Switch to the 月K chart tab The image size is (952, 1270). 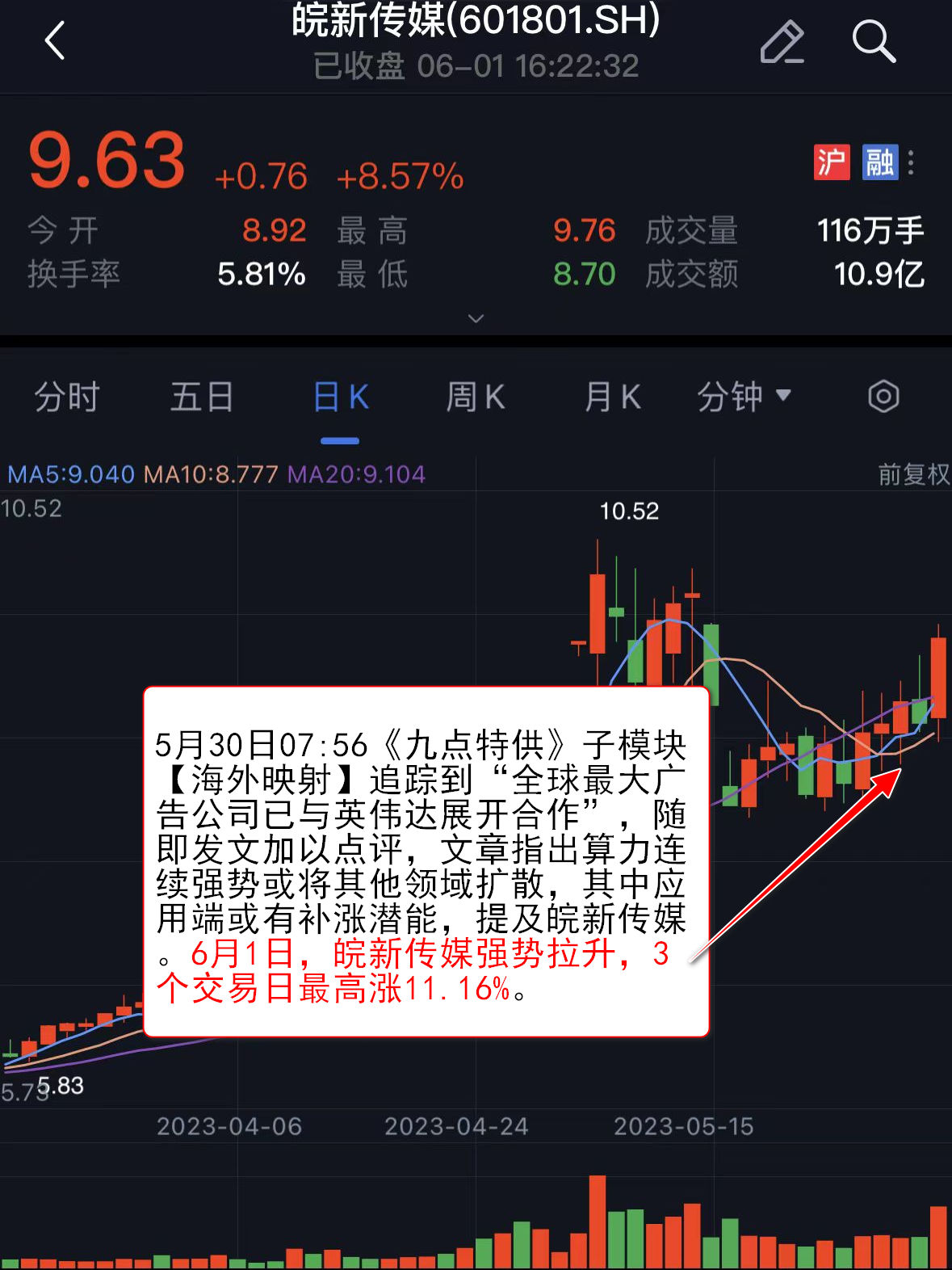coord(612,397)
